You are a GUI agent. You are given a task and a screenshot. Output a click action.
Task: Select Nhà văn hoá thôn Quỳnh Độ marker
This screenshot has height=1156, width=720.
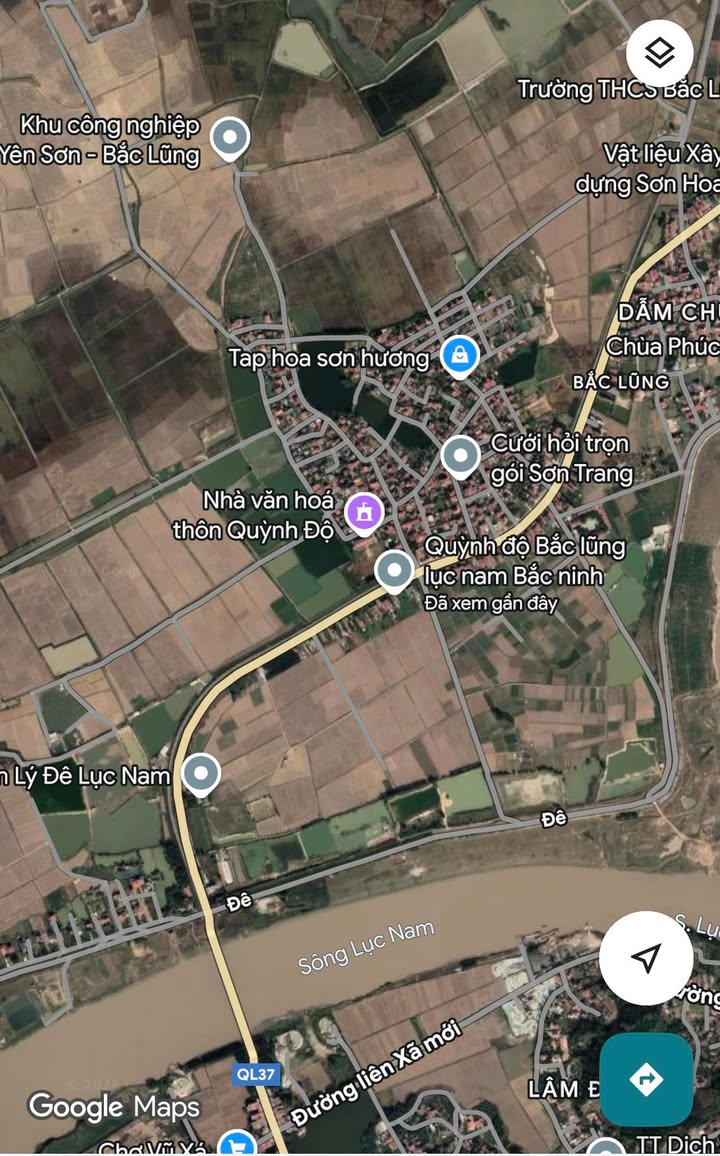(x=364, y=511)
